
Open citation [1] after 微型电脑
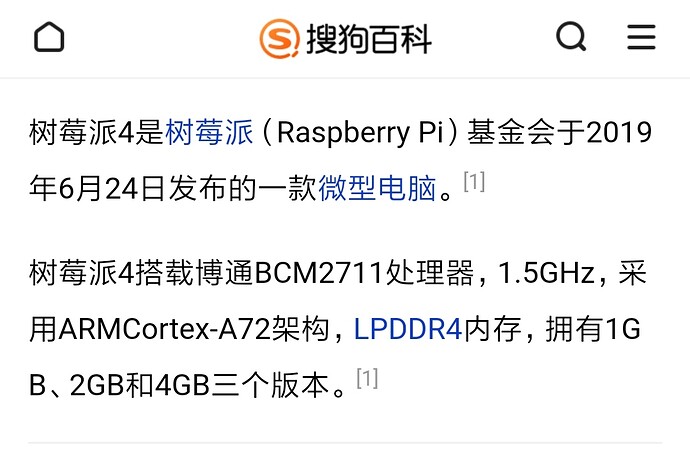tap(474, 182)
